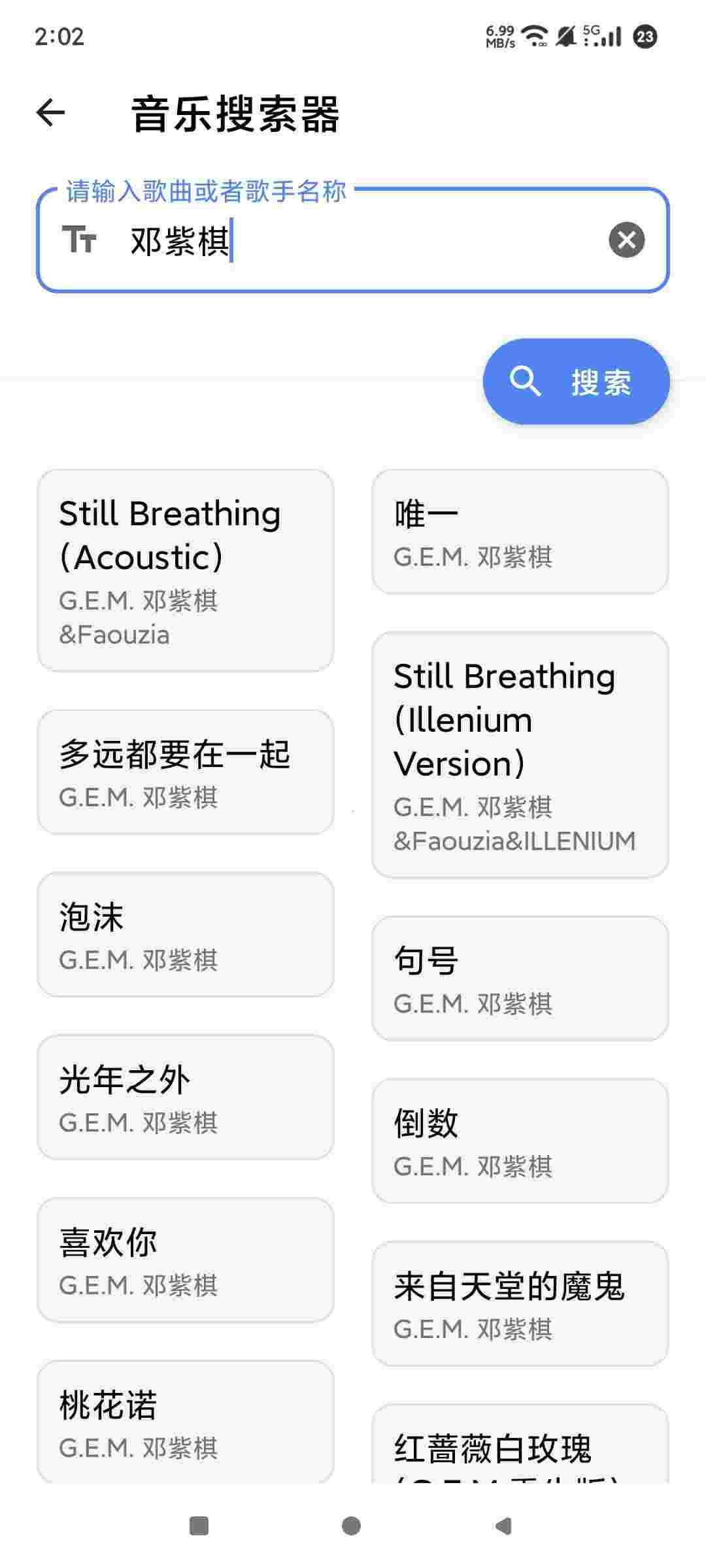
Task: Tap the system home button
Action: point(352,1526)
